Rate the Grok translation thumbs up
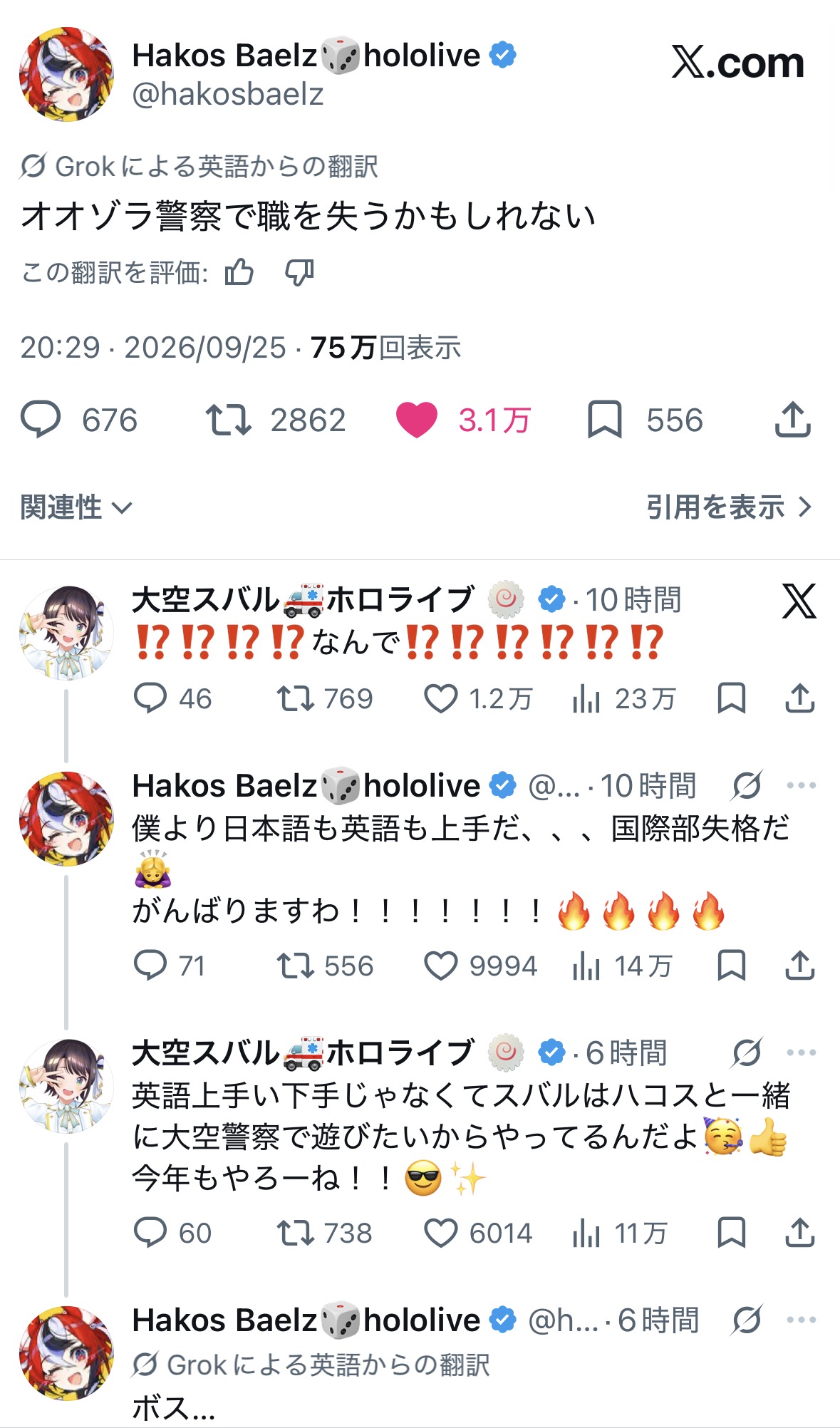 [239, 271]
